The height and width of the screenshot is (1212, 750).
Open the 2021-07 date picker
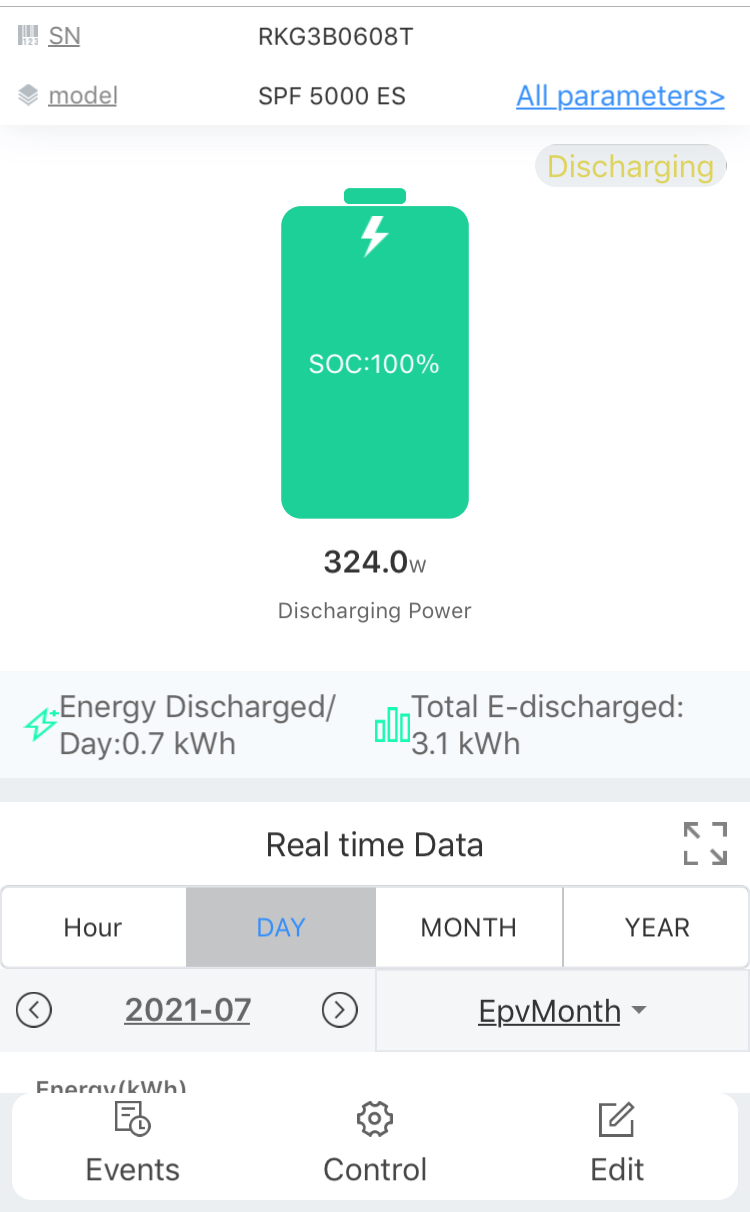coord(187,1011)
